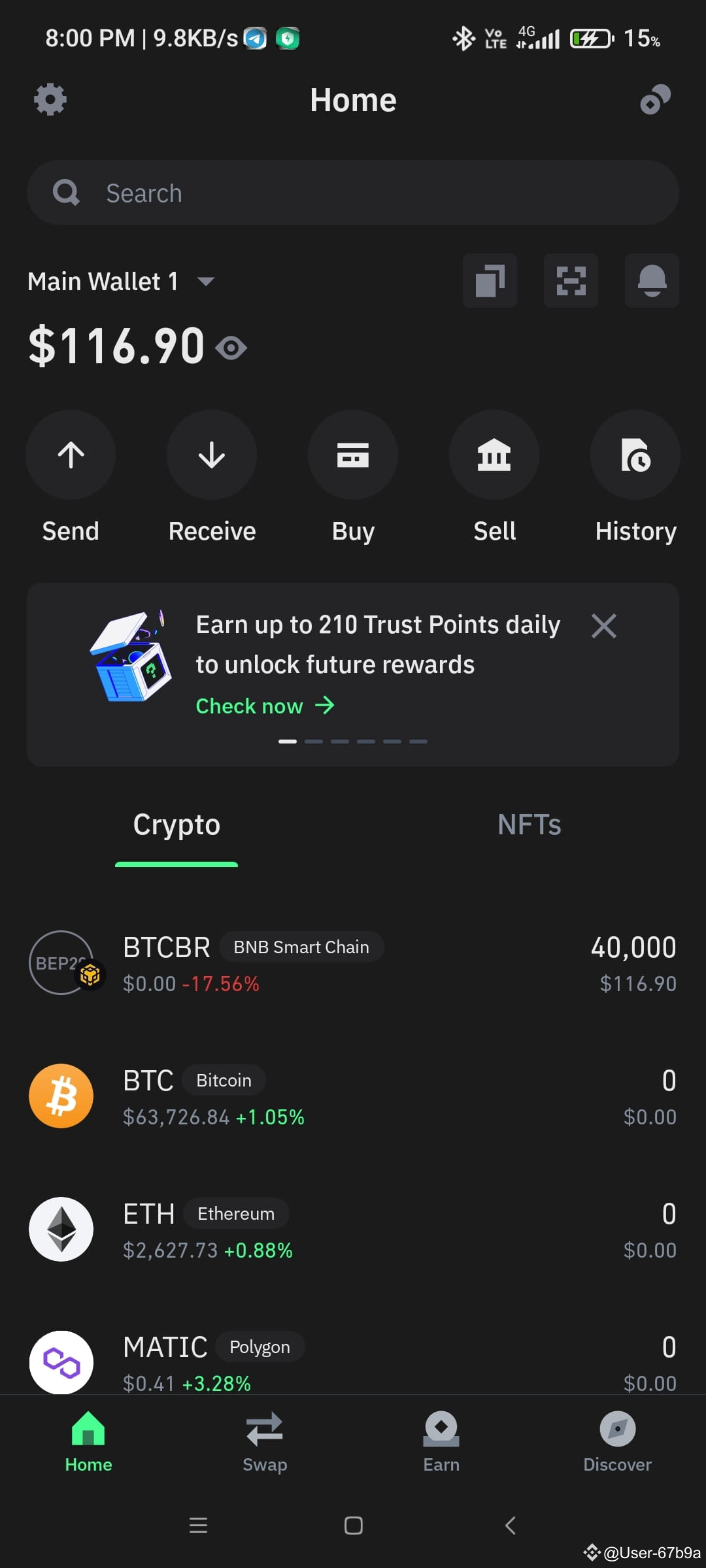Switch to the NFTs tab
Viewport: 706px width, 1568px height.
[529, 825]
